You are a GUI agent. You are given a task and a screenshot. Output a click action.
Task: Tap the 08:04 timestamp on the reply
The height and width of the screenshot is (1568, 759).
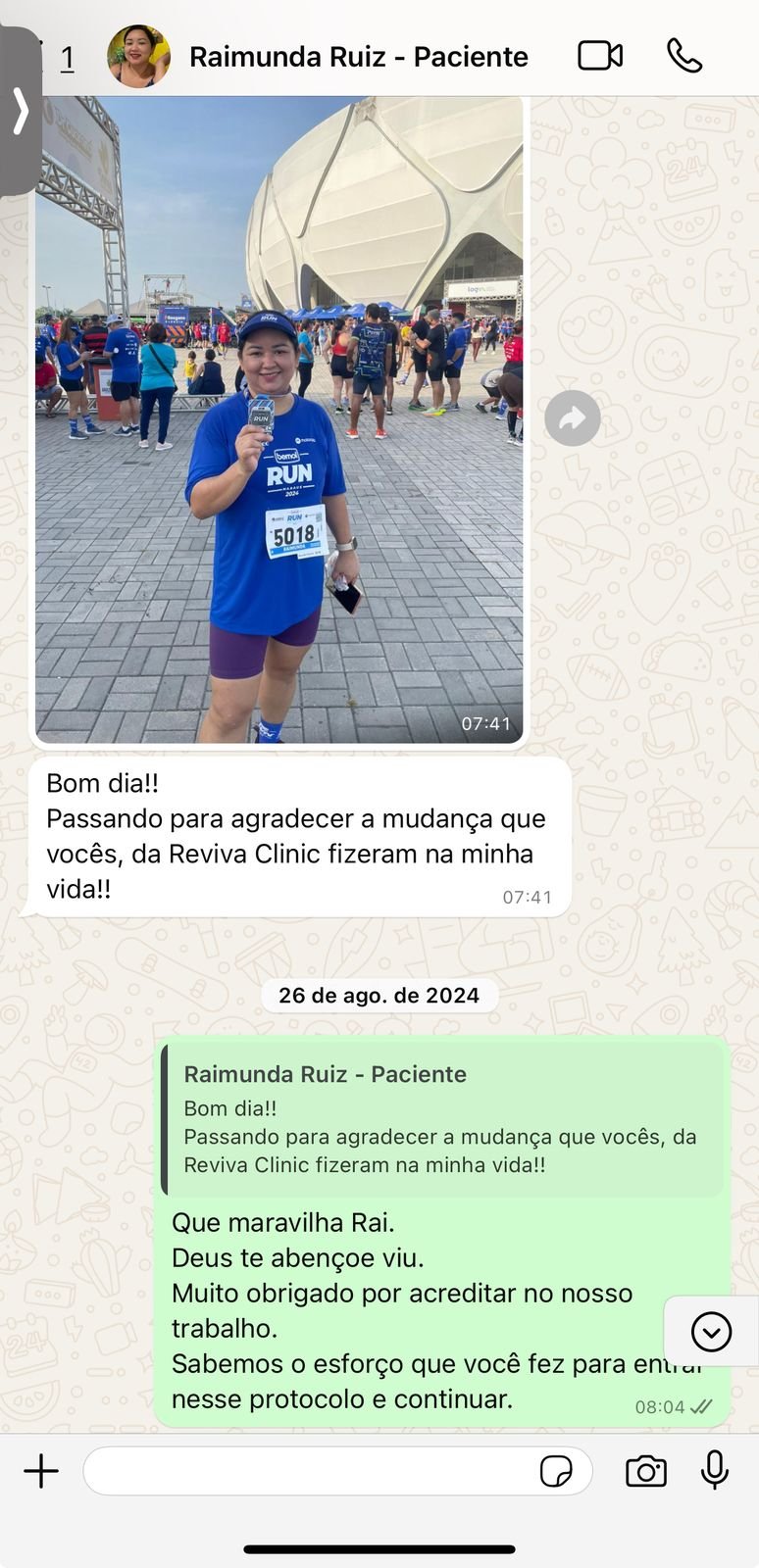[662, 1406]
